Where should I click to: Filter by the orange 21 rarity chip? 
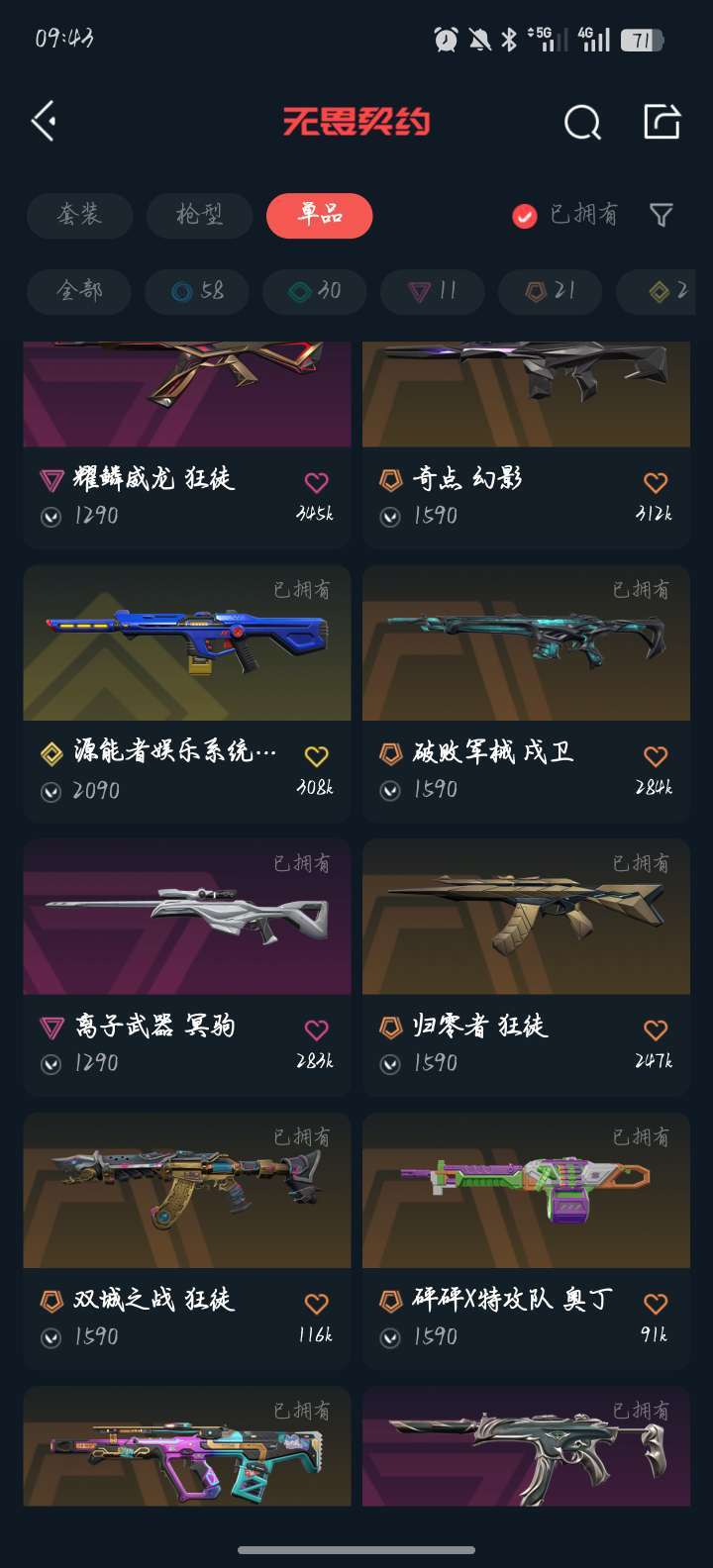550,291
